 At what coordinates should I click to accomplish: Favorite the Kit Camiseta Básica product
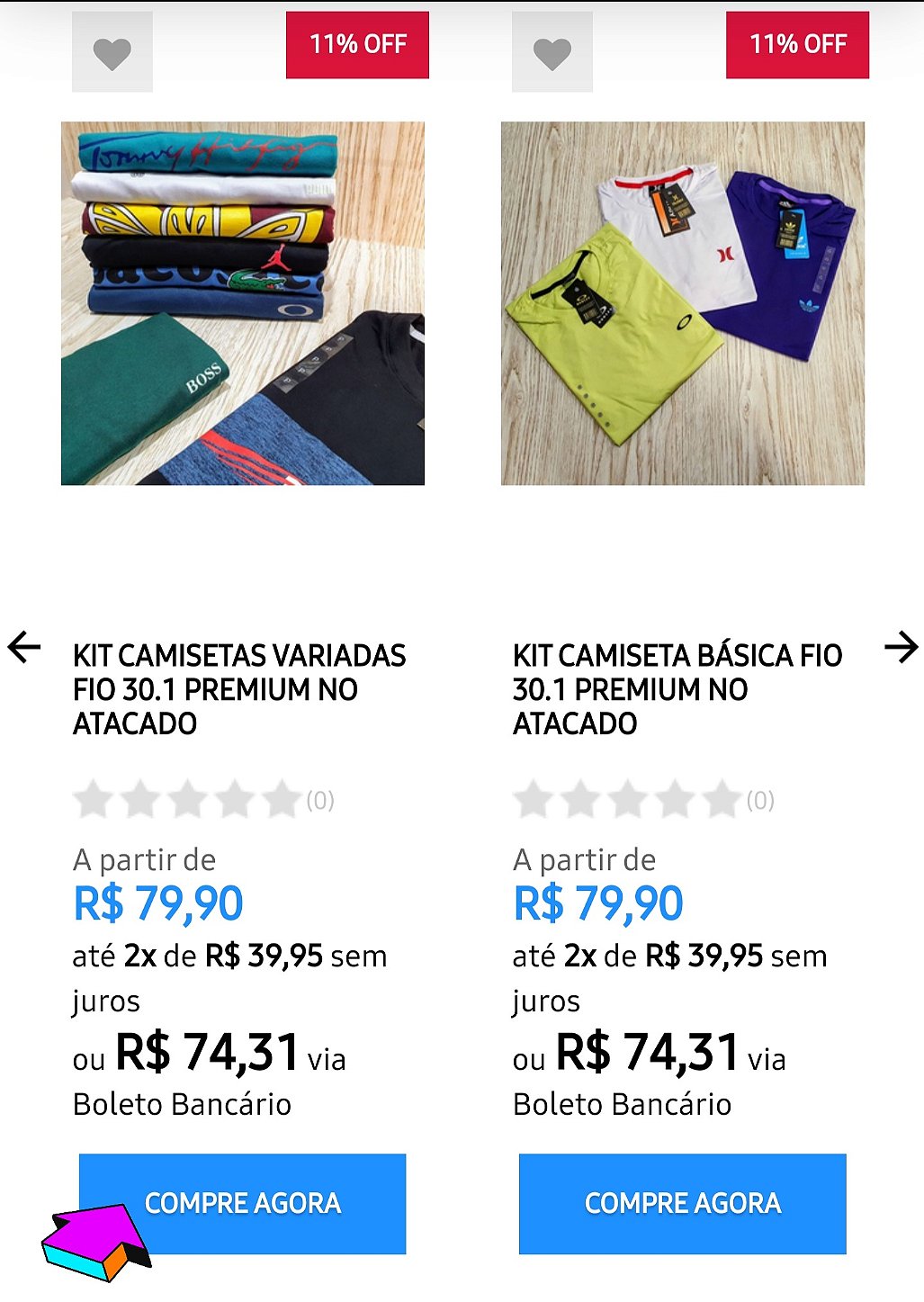552,53
